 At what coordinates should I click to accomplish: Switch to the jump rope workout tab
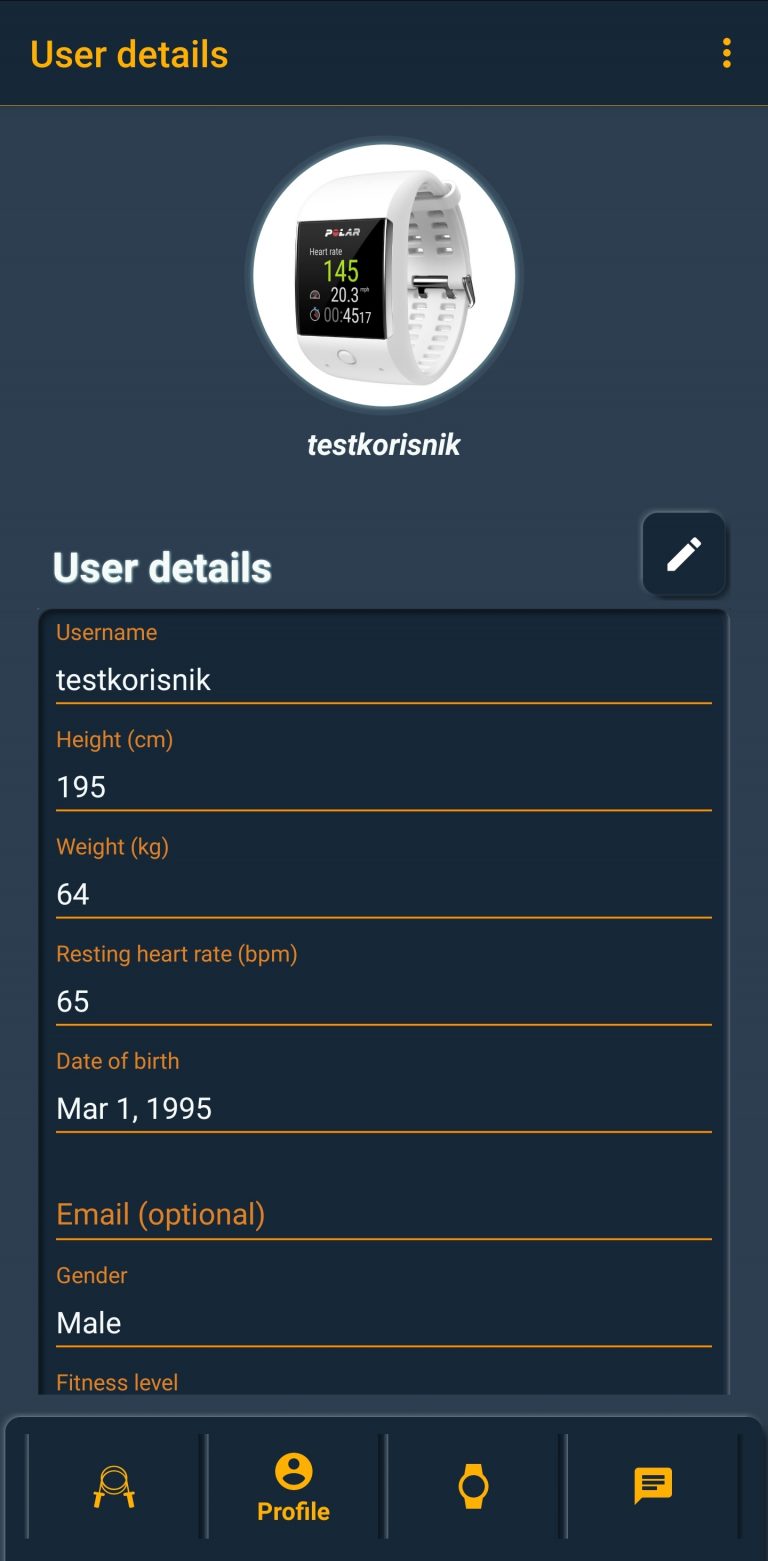pos(114,1486)
